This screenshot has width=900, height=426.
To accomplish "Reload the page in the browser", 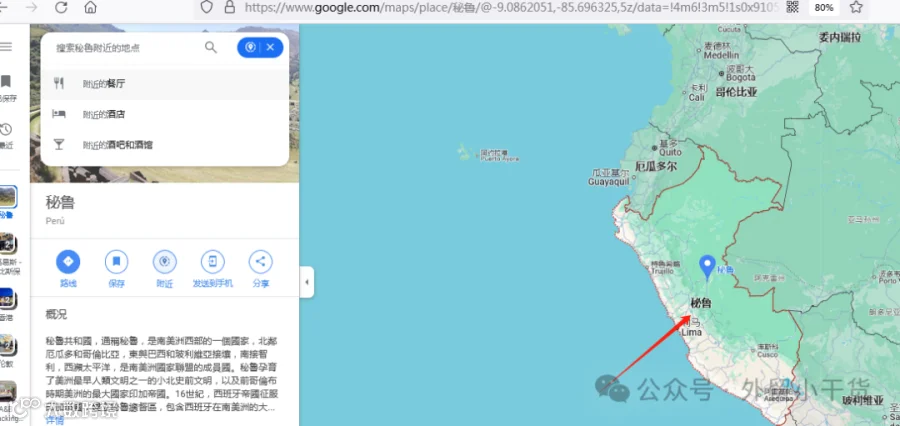I will pos(61,7).
